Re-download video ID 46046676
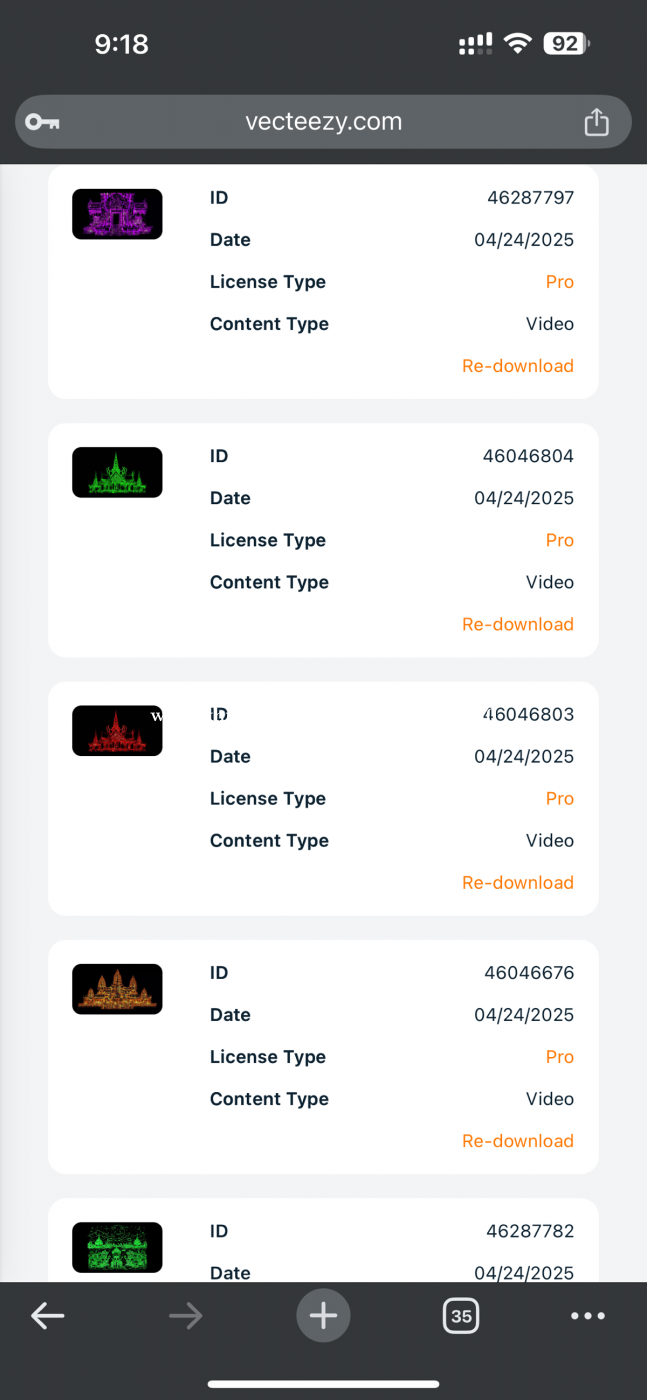This screenshot has height=1400, width=647. coord(518,1141)
